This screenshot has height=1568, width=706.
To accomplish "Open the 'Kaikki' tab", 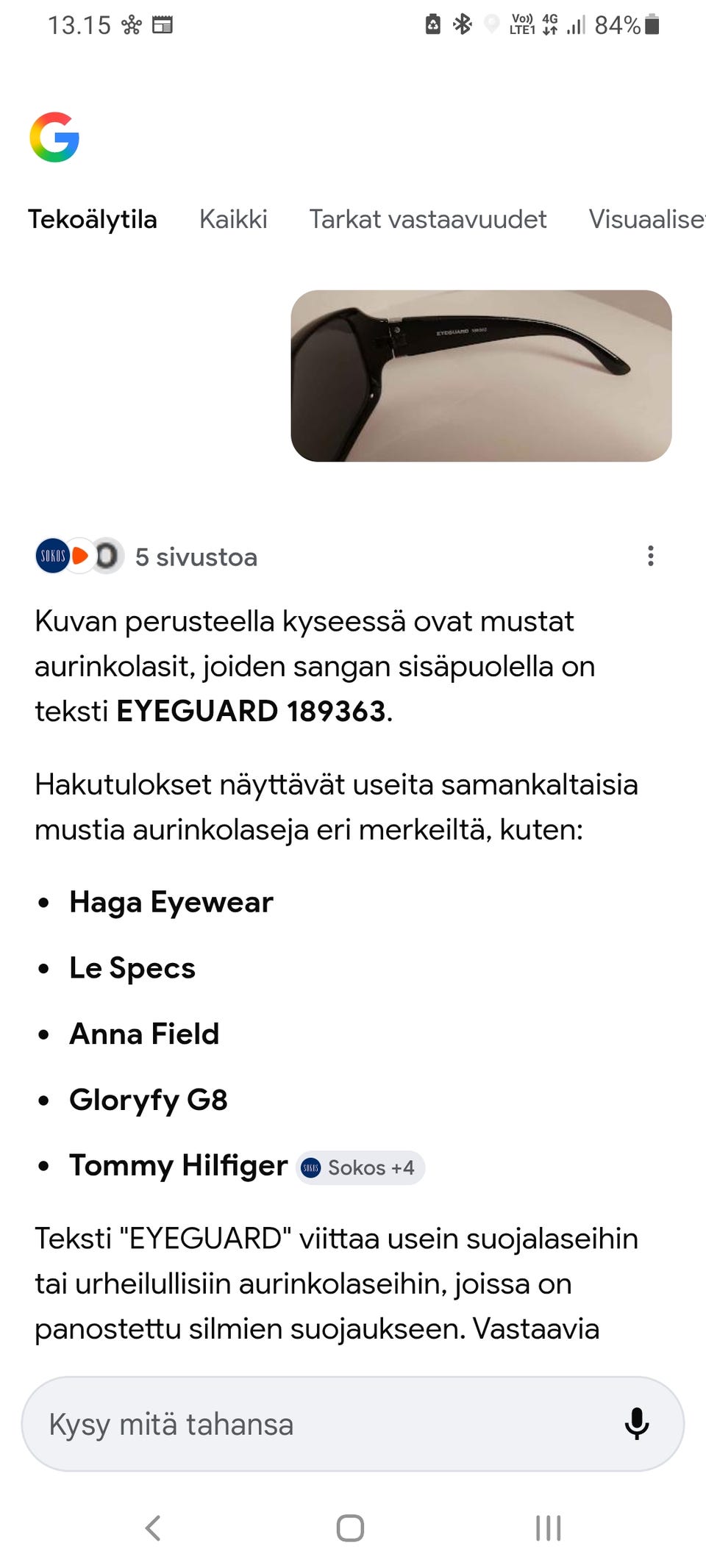I will (233, 218).
